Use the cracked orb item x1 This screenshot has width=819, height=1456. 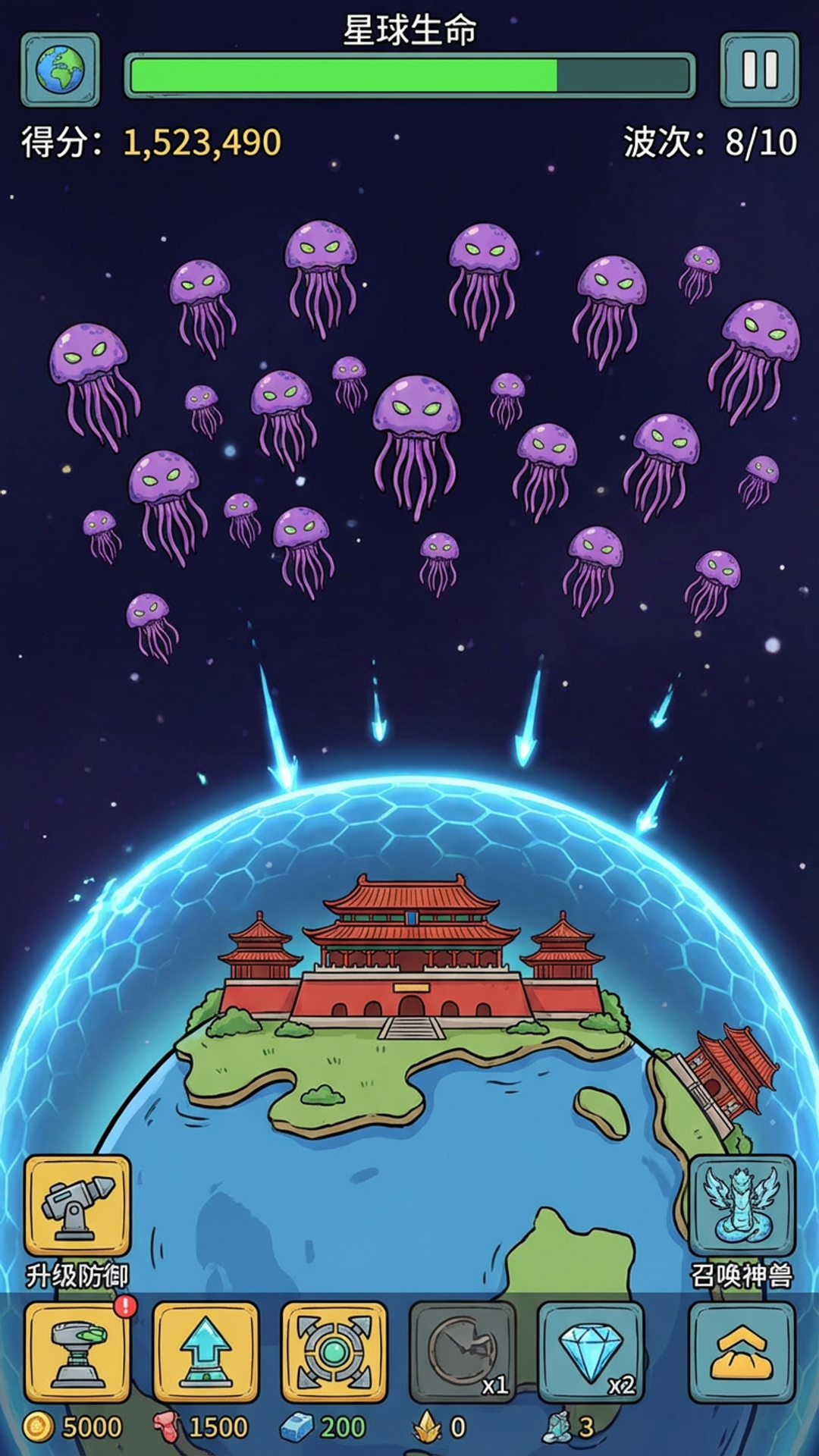(x=462, y=1352)
